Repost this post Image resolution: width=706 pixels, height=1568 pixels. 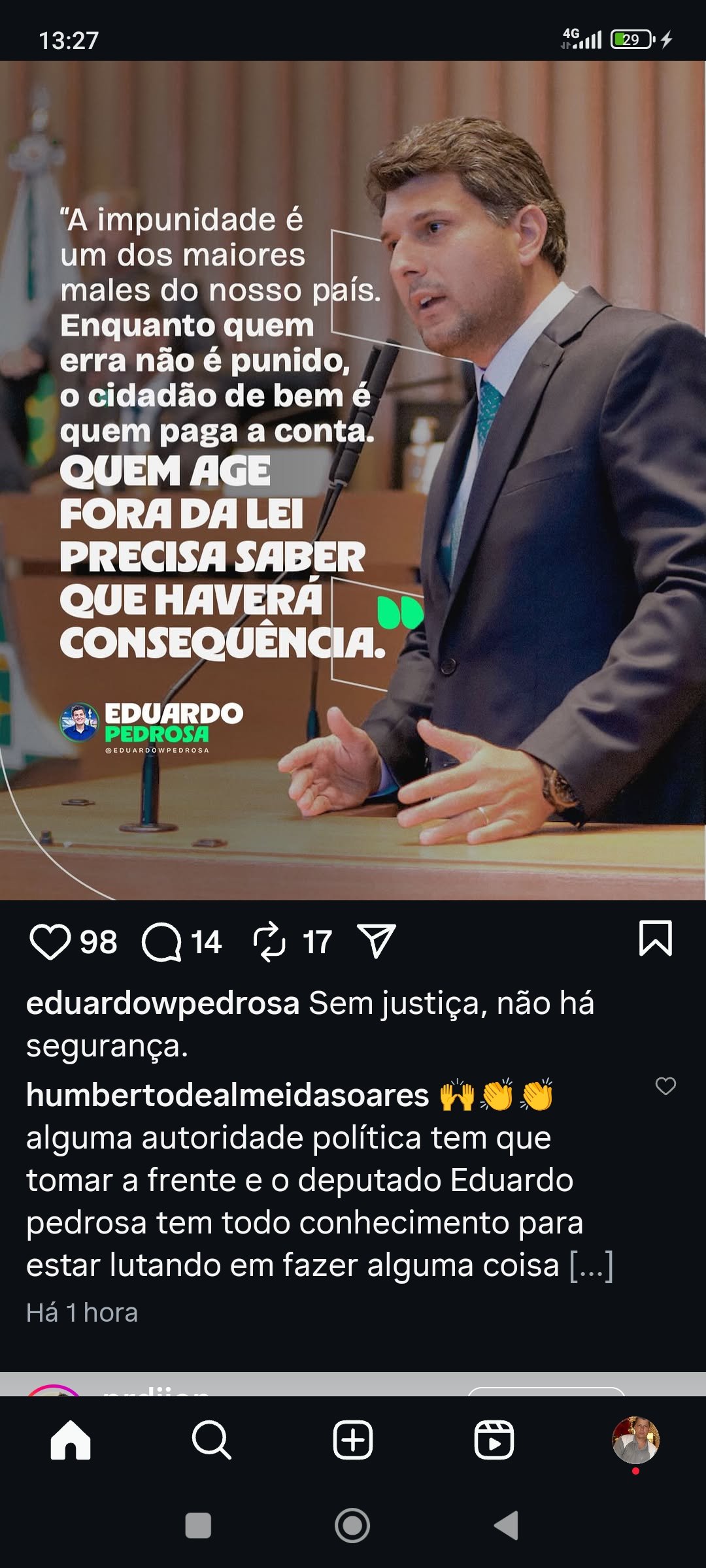click(269, 941)
